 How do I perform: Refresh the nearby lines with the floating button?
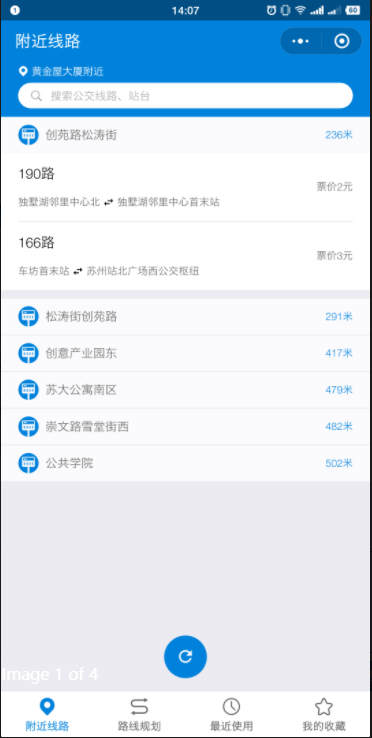tap(185, 657)
